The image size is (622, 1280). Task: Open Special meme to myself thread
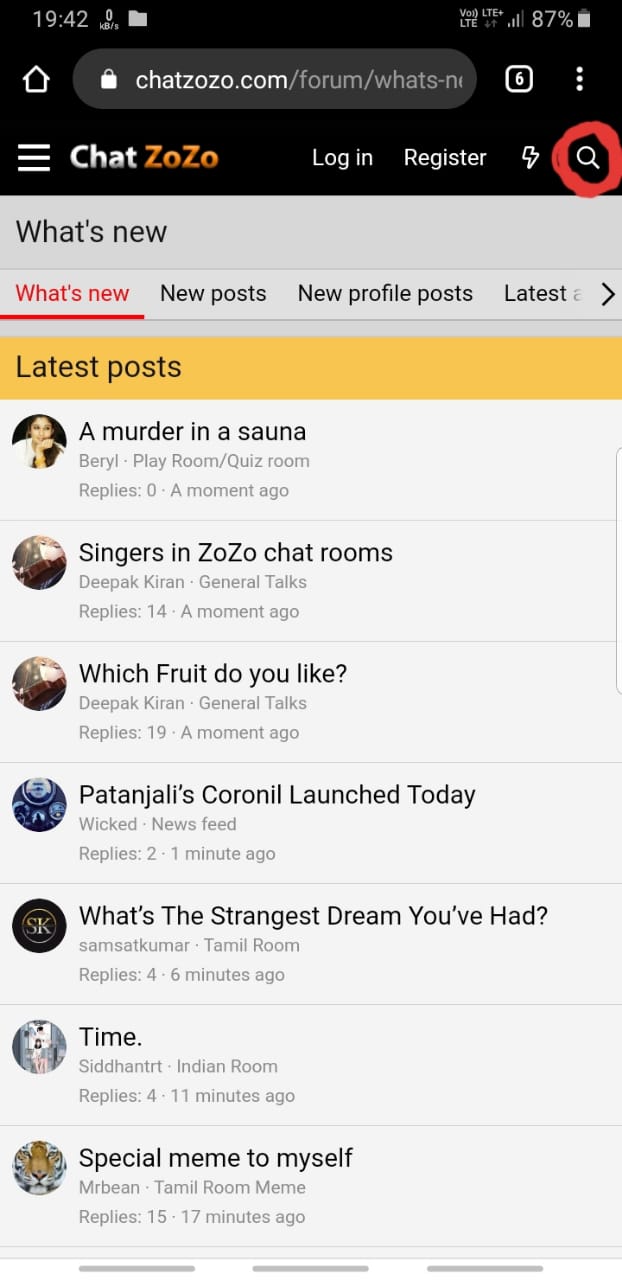point(215,1158)
